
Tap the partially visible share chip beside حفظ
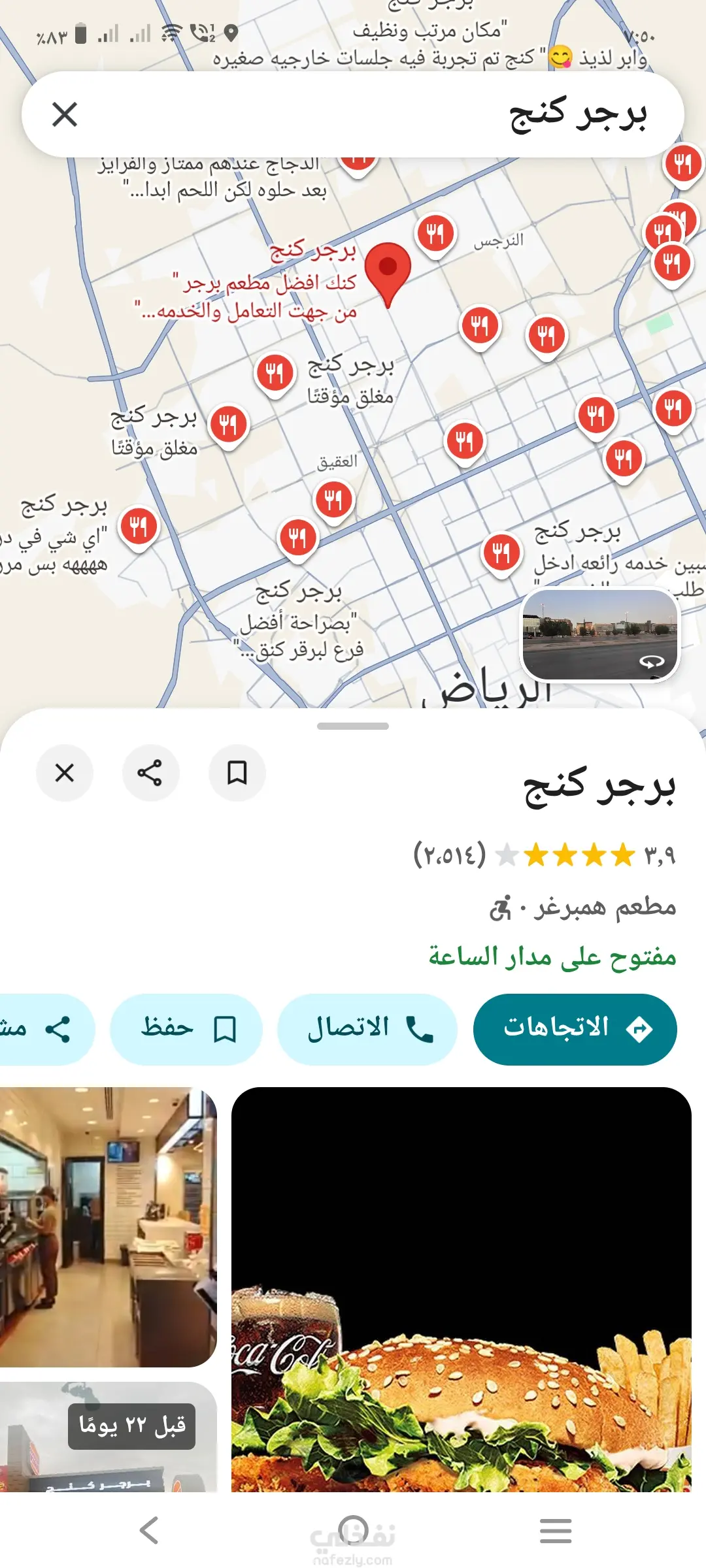click(x=46, y=1029)
